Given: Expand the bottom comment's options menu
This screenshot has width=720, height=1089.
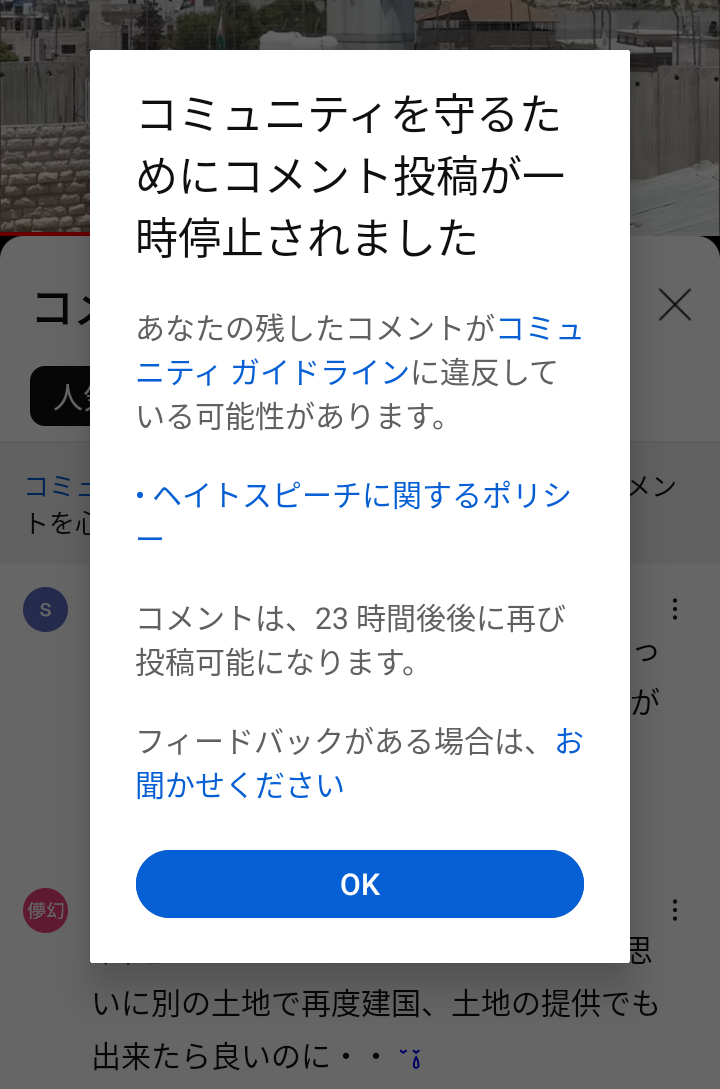Looking at the screenshot, I should [x=675, y=910].
